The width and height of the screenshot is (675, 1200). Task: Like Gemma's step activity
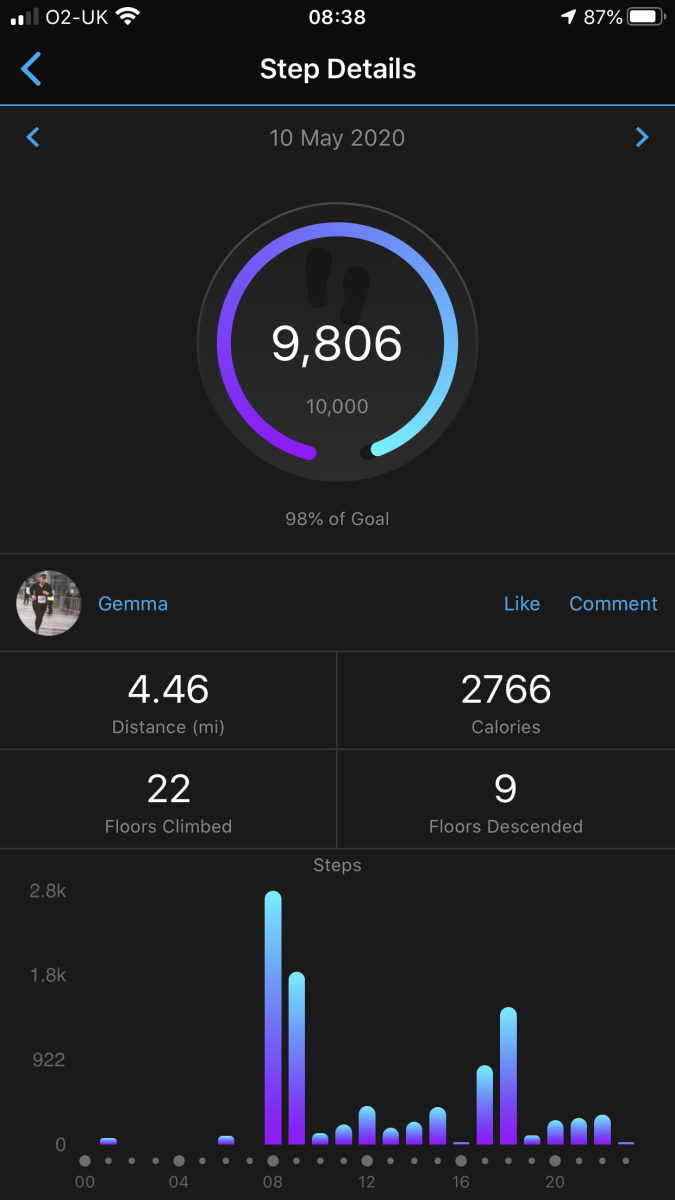[x=521, y=603]
